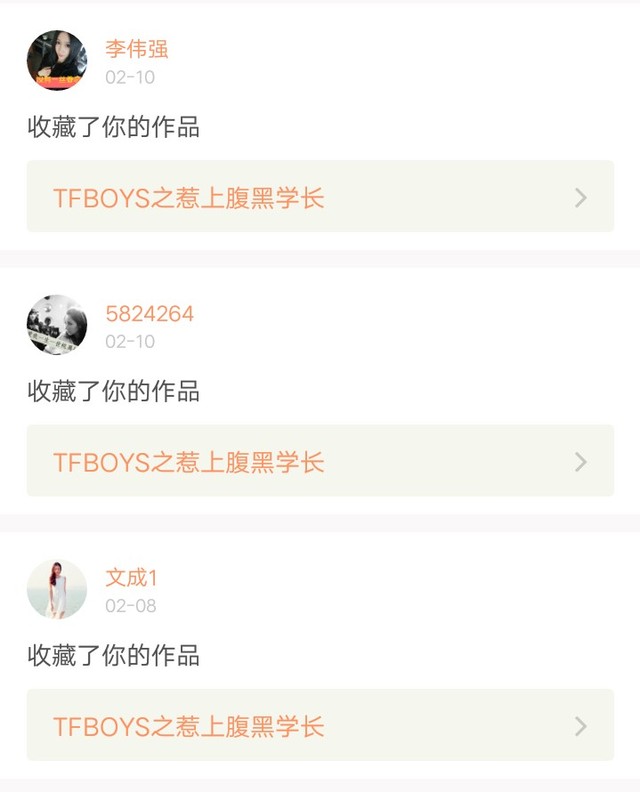The width and height of the screenshot is (640, 792).
Task: Open 李伟强's profile avatar
Action: 57,60
